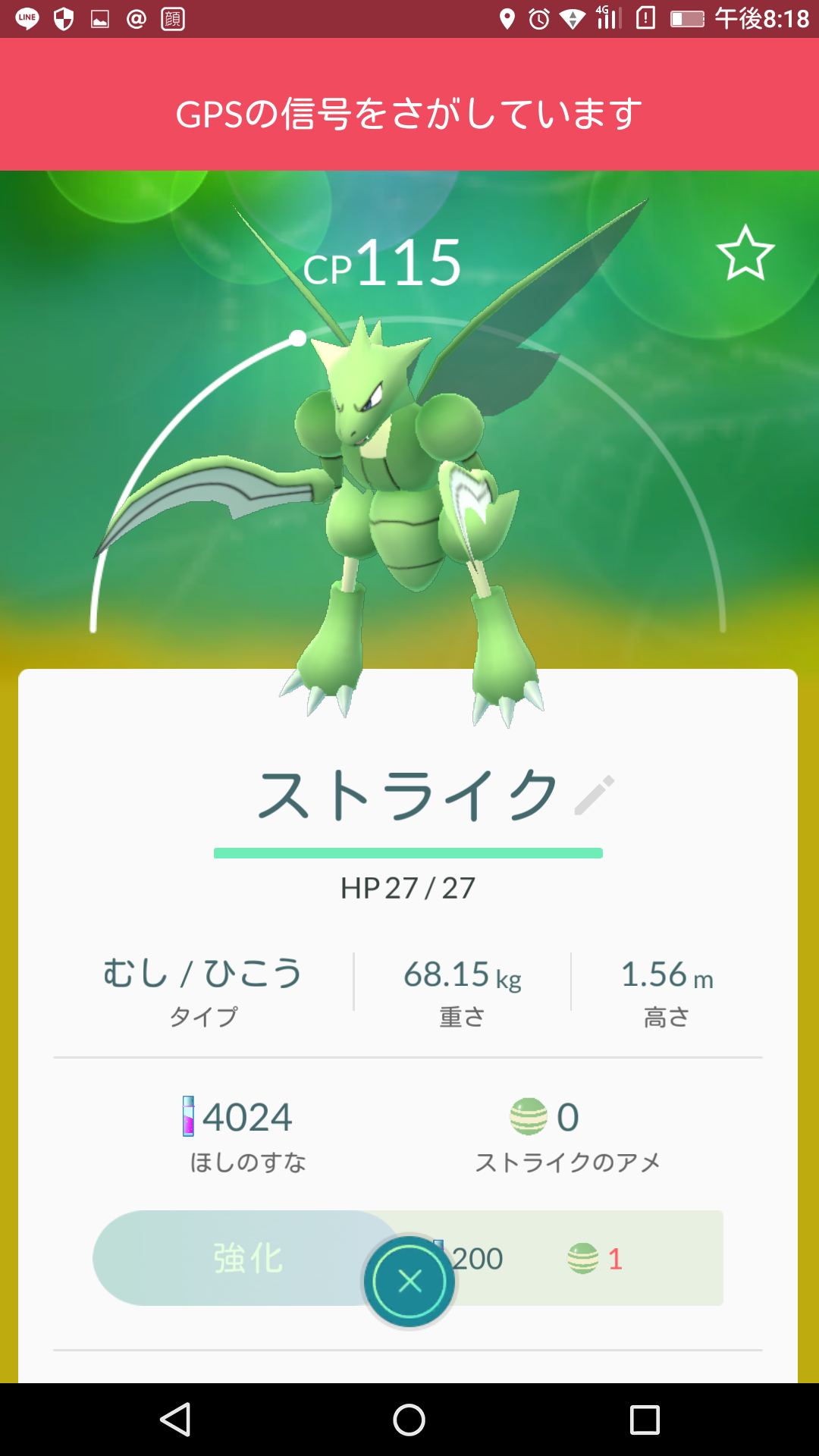The image size is (819, 1456).
Task: Close the Pokémon detail screen
Action: coord(409,1282)
